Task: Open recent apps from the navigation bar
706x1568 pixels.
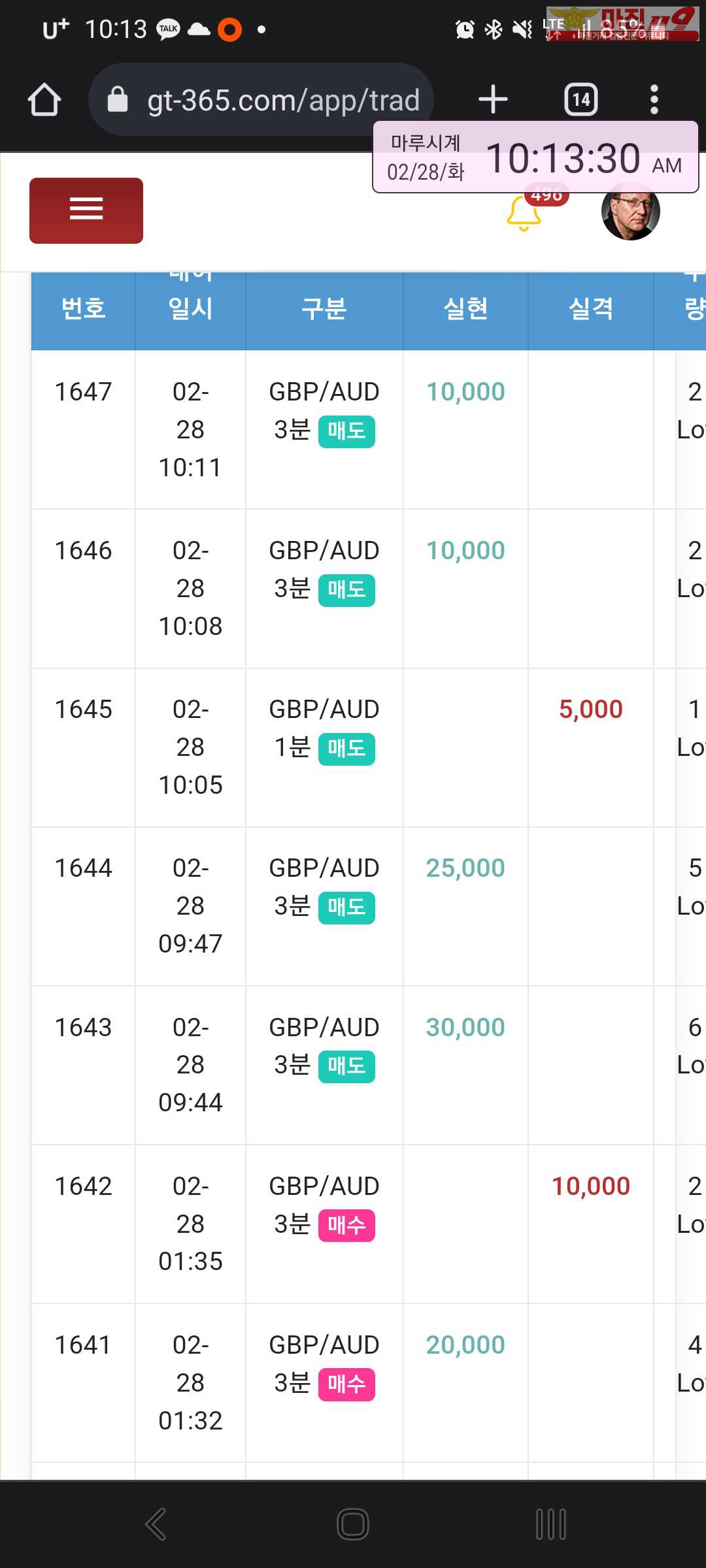Action: point(550,1524)
